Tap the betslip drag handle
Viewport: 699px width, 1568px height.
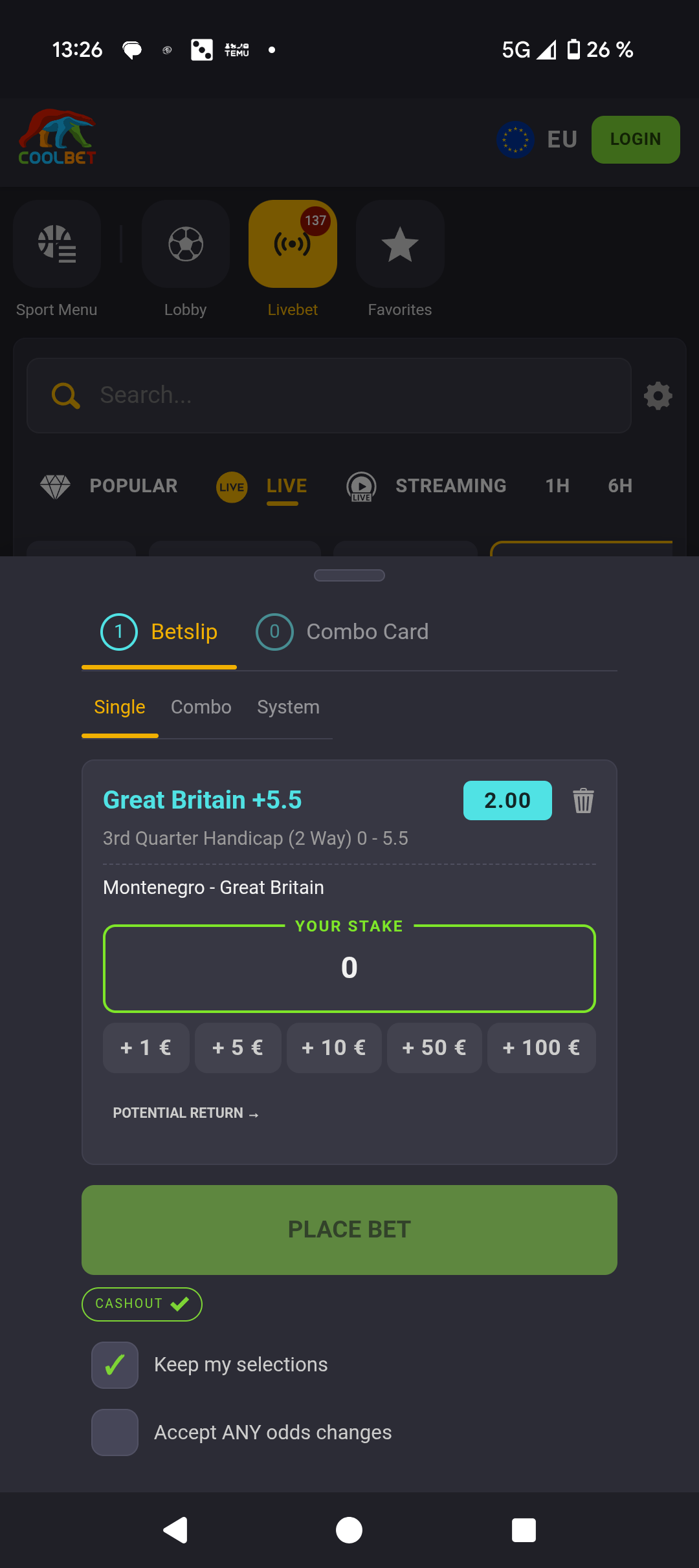click(349, 576)
